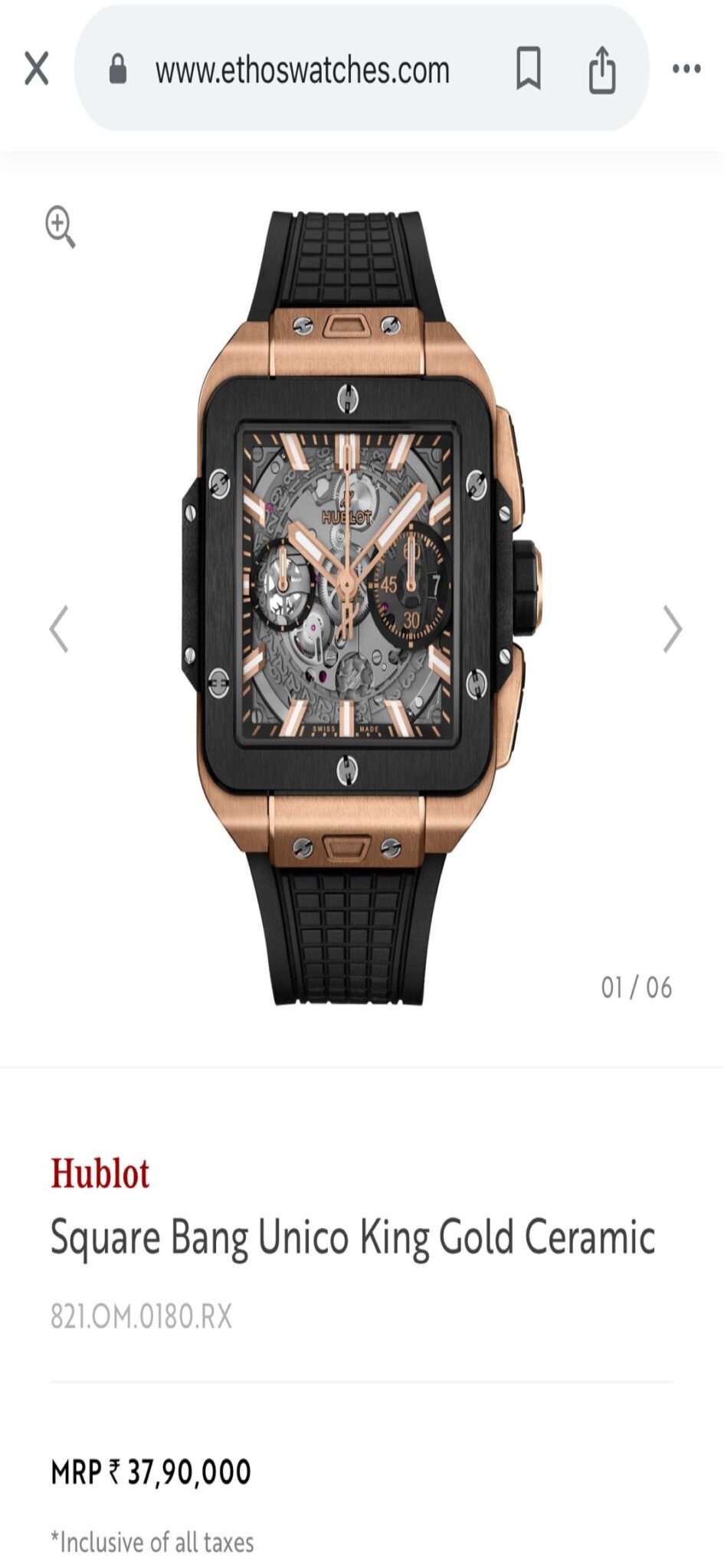Share this page link
Viewport: 724px width, 1568px height.
(602, 70)
